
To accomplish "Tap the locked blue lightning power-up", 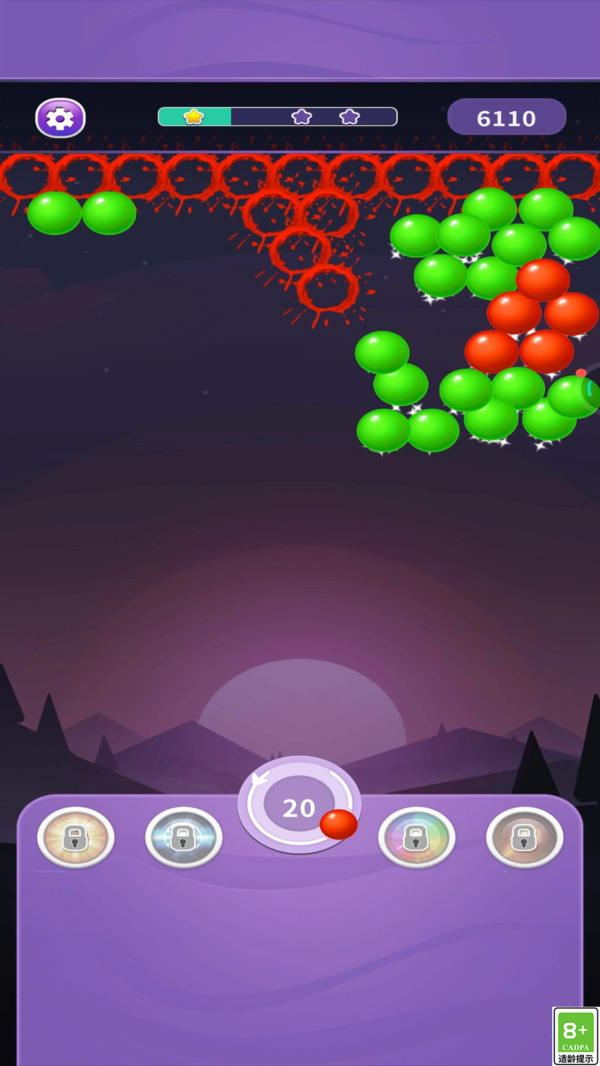I will [x=183, y=837].
